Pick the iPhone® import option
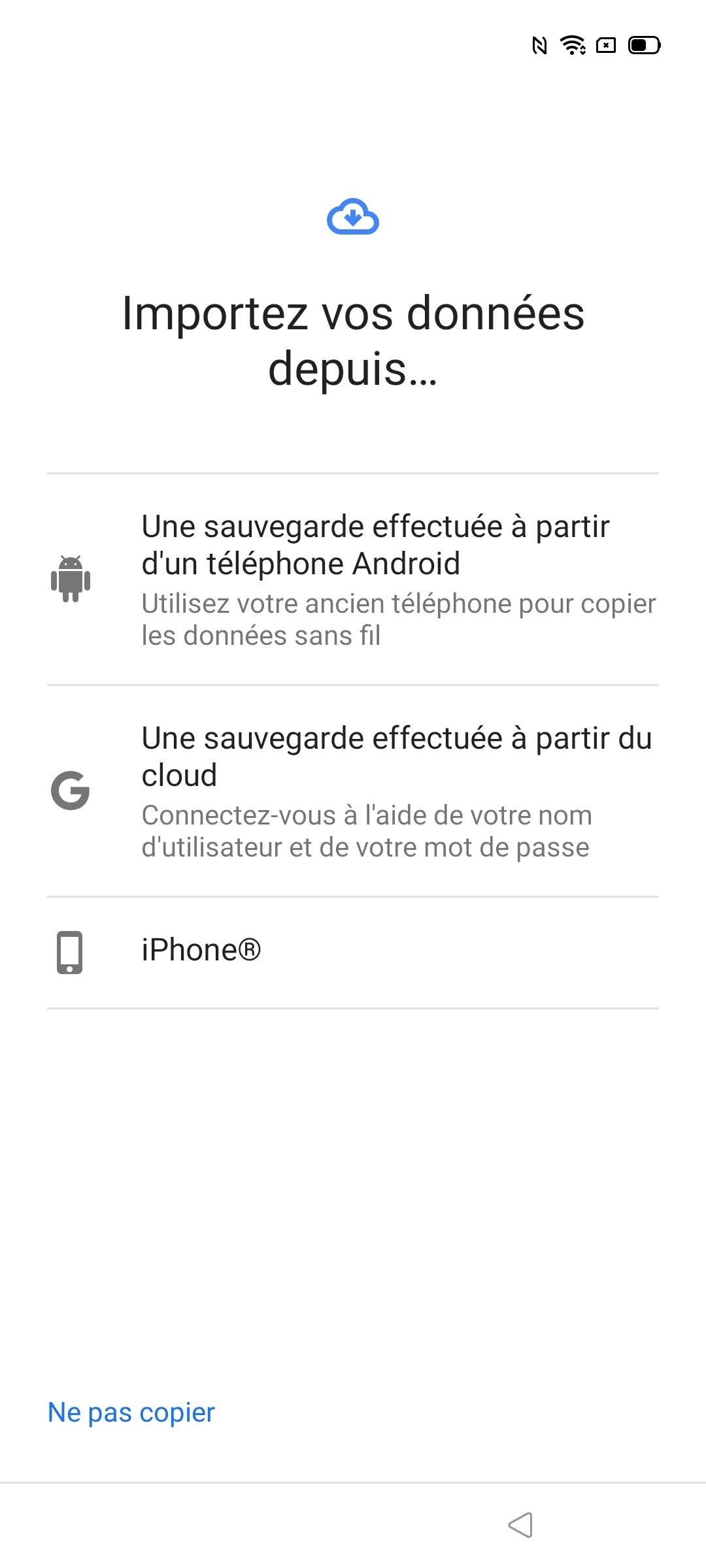This screenshot has width=706, height=1568. (353, 952)
